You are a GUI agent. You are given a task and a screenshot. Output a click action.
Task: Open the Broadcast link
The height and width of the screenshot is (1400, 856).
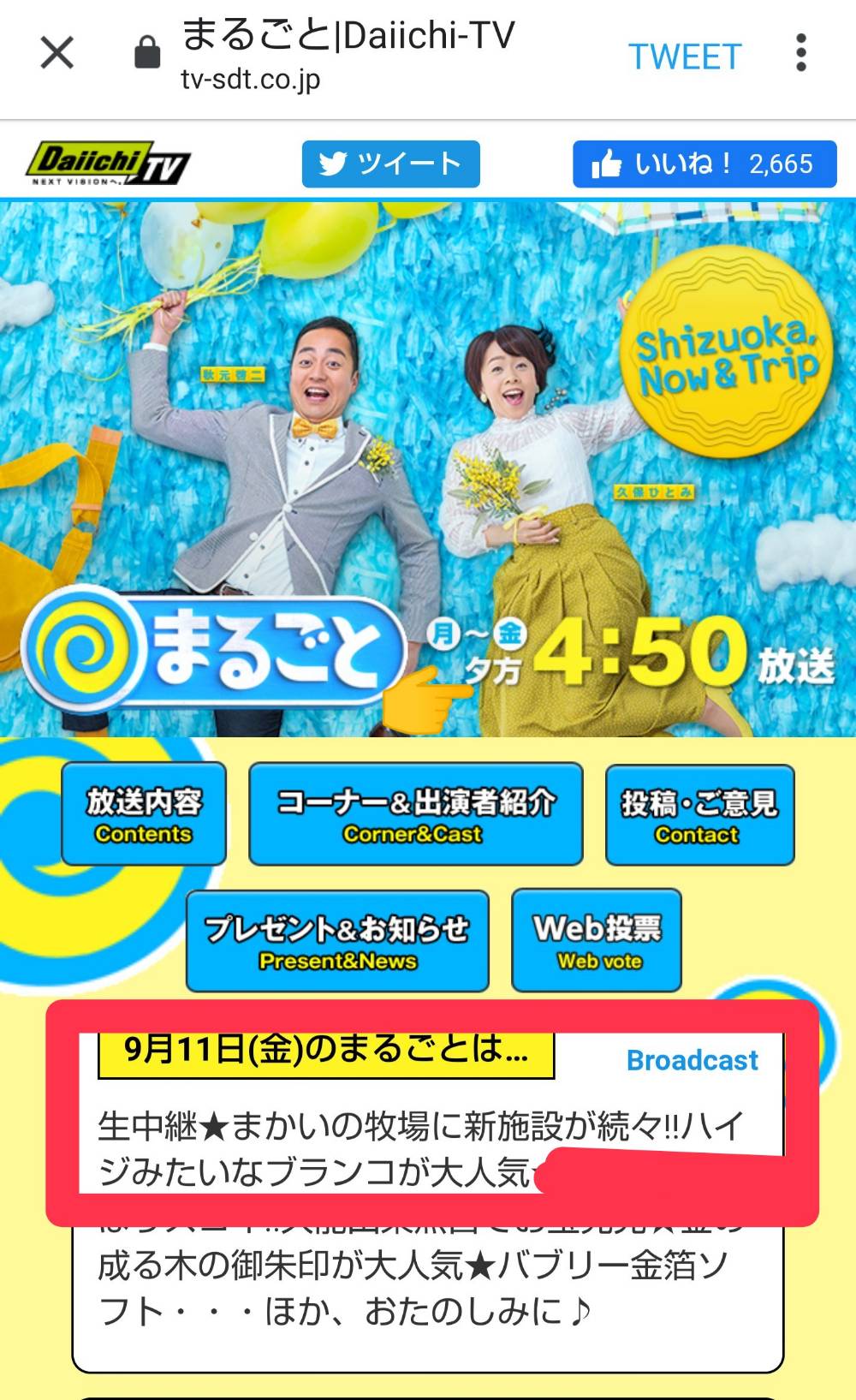coord(692,1060)
